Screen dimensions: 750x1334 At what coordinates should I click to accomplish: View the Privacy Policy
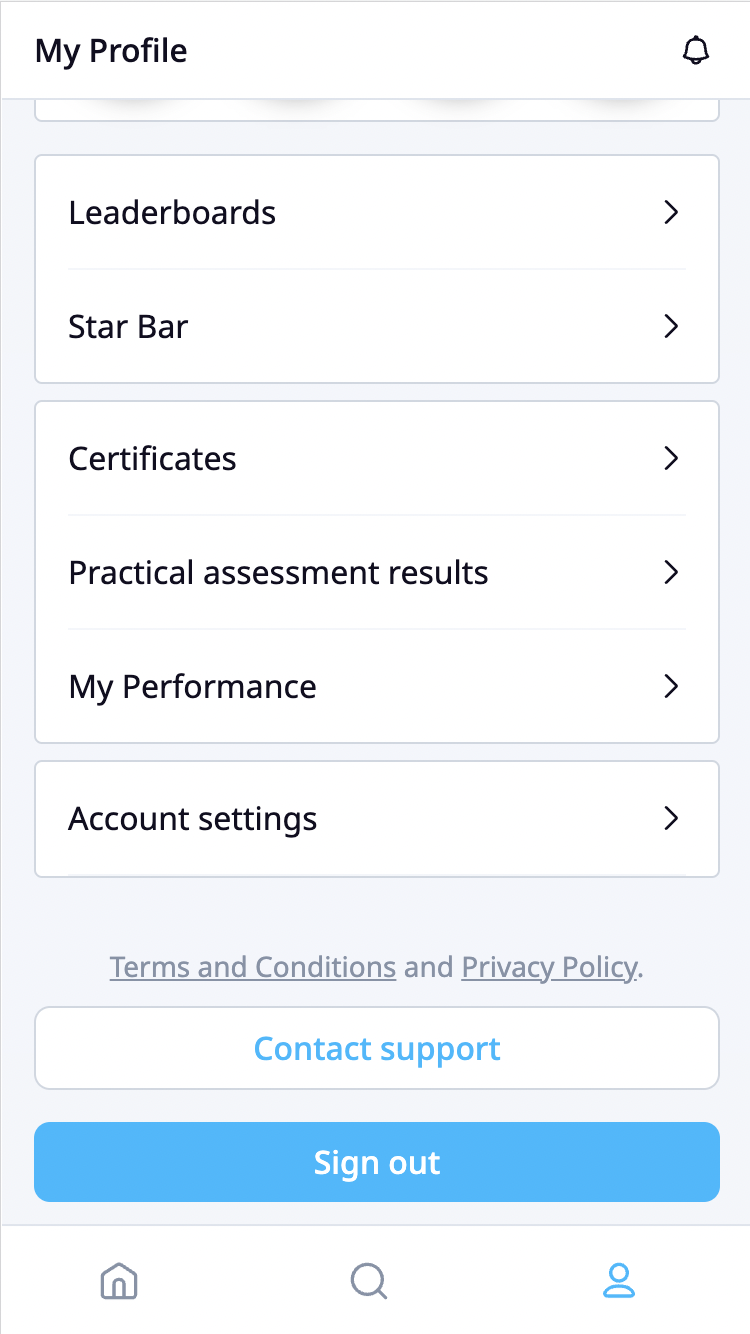click(x=548, y=966)
